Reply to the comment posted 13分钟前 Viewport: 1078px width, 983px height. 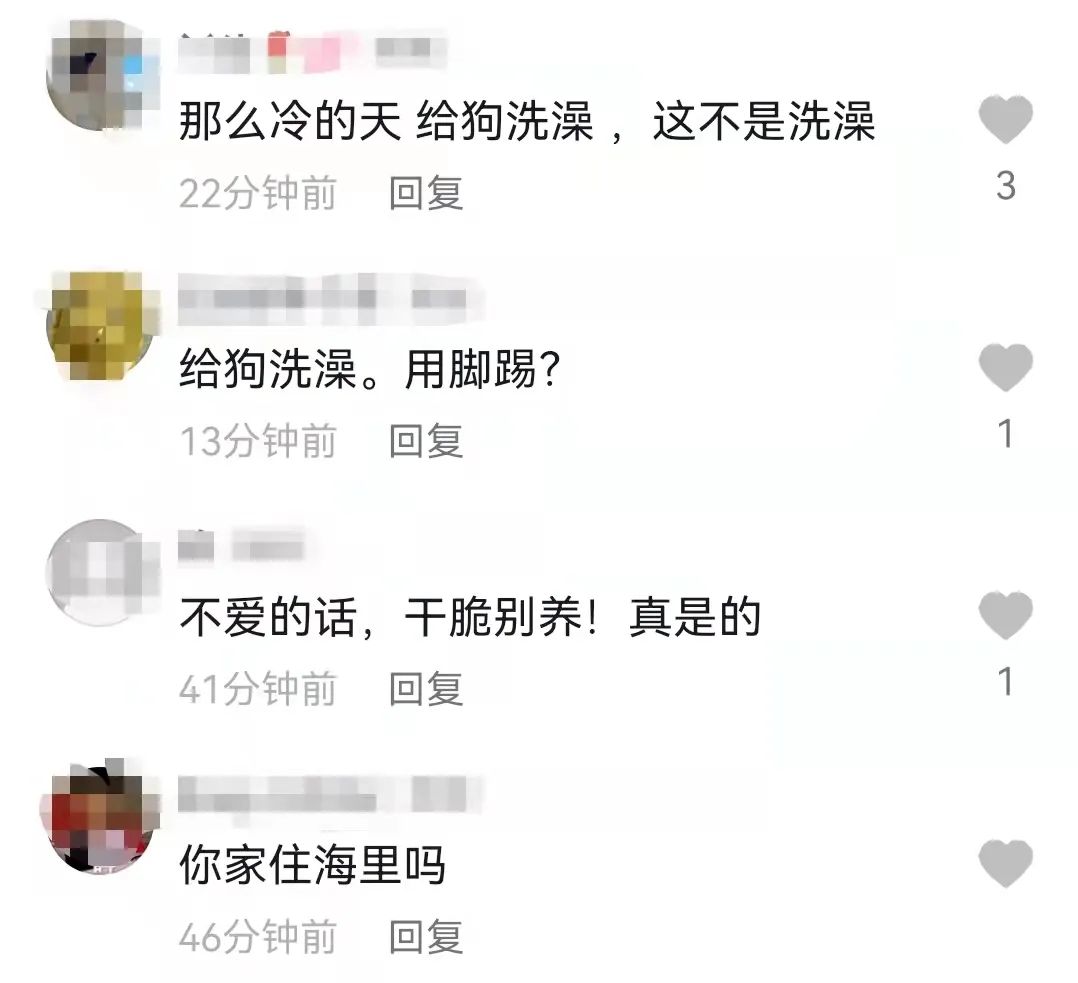click(426, 440)
